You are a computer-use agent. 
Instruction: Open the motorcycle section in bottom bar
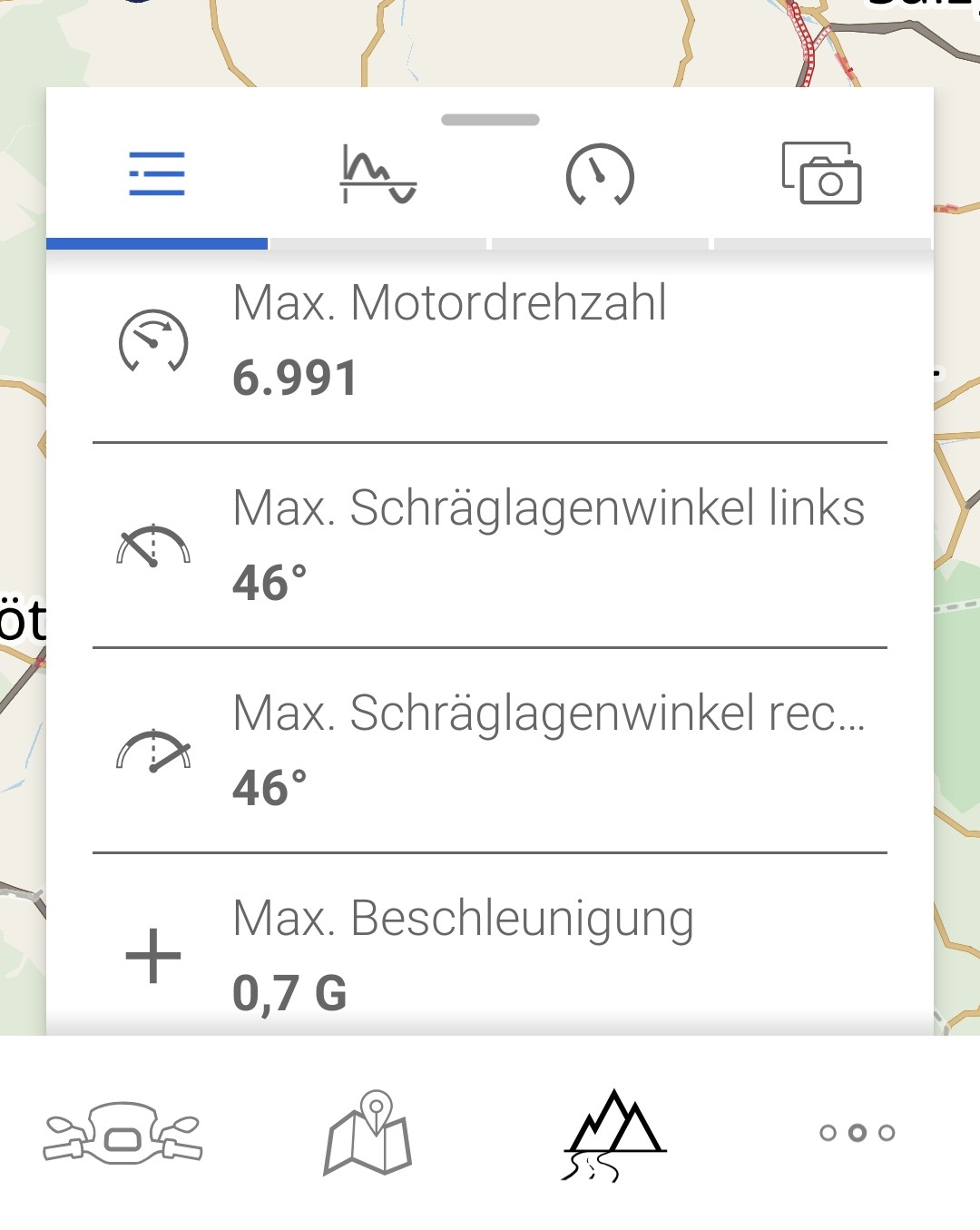pos(122,1133)
